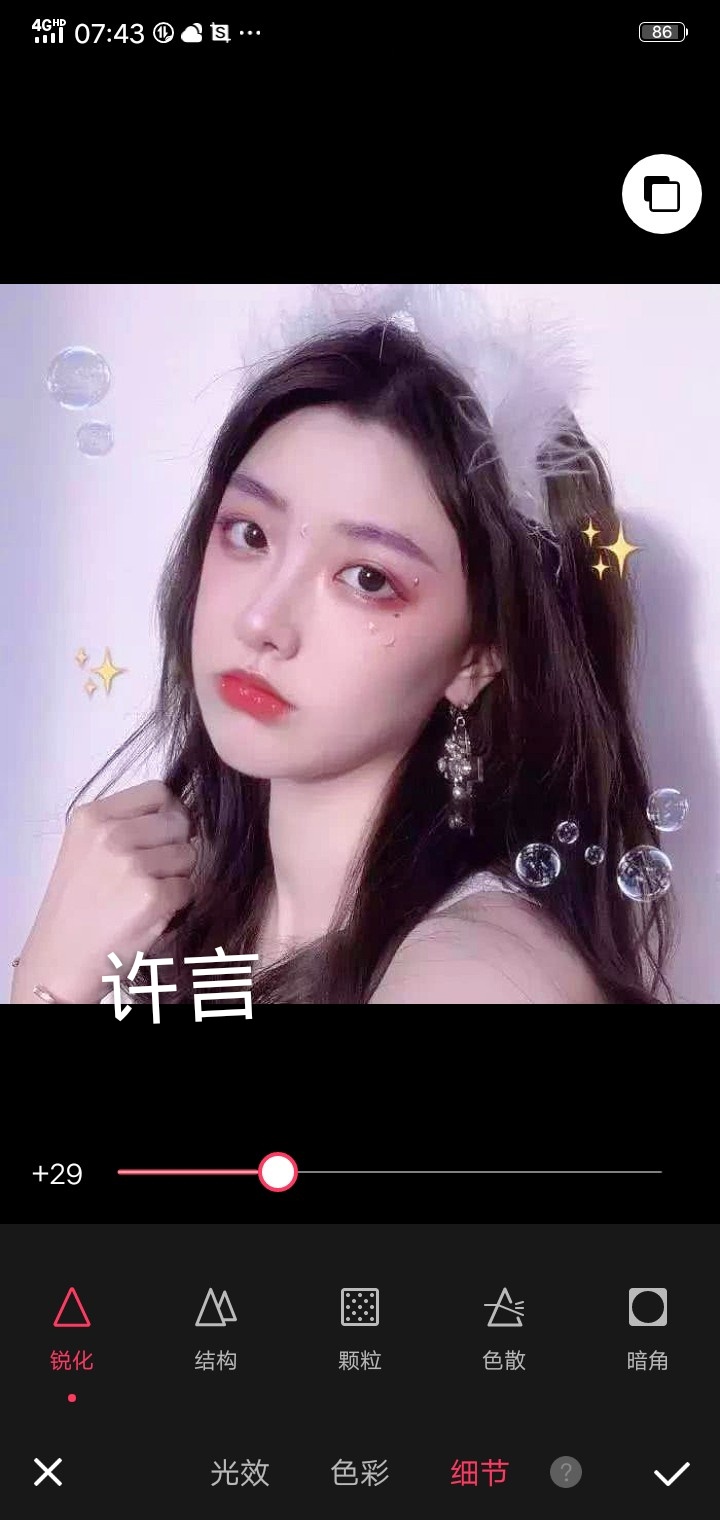Select the 暗角 vignette tool
Image resolution: width=720 pixels, height=1520 pixels.
coord(647,1326)
